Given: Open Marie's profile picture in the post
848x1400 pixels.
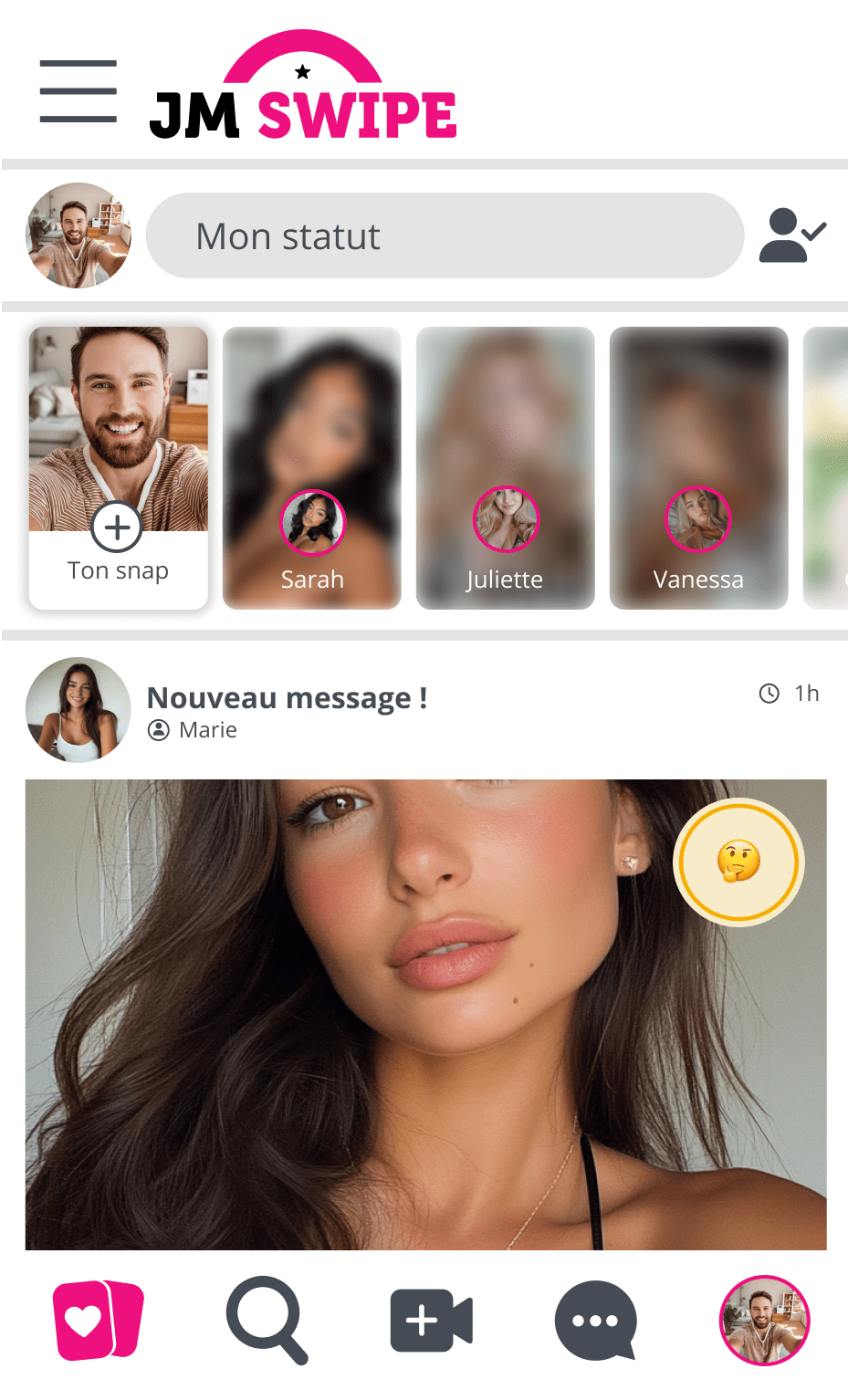Looking at the screenshot, I should (79, 710).
